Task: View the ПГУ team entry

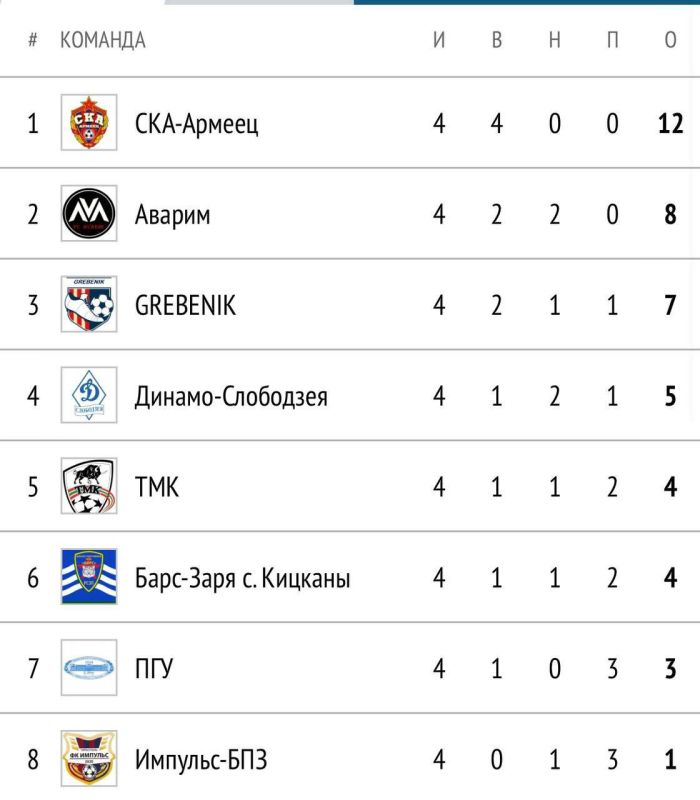Action: click(x=154, y=669)
